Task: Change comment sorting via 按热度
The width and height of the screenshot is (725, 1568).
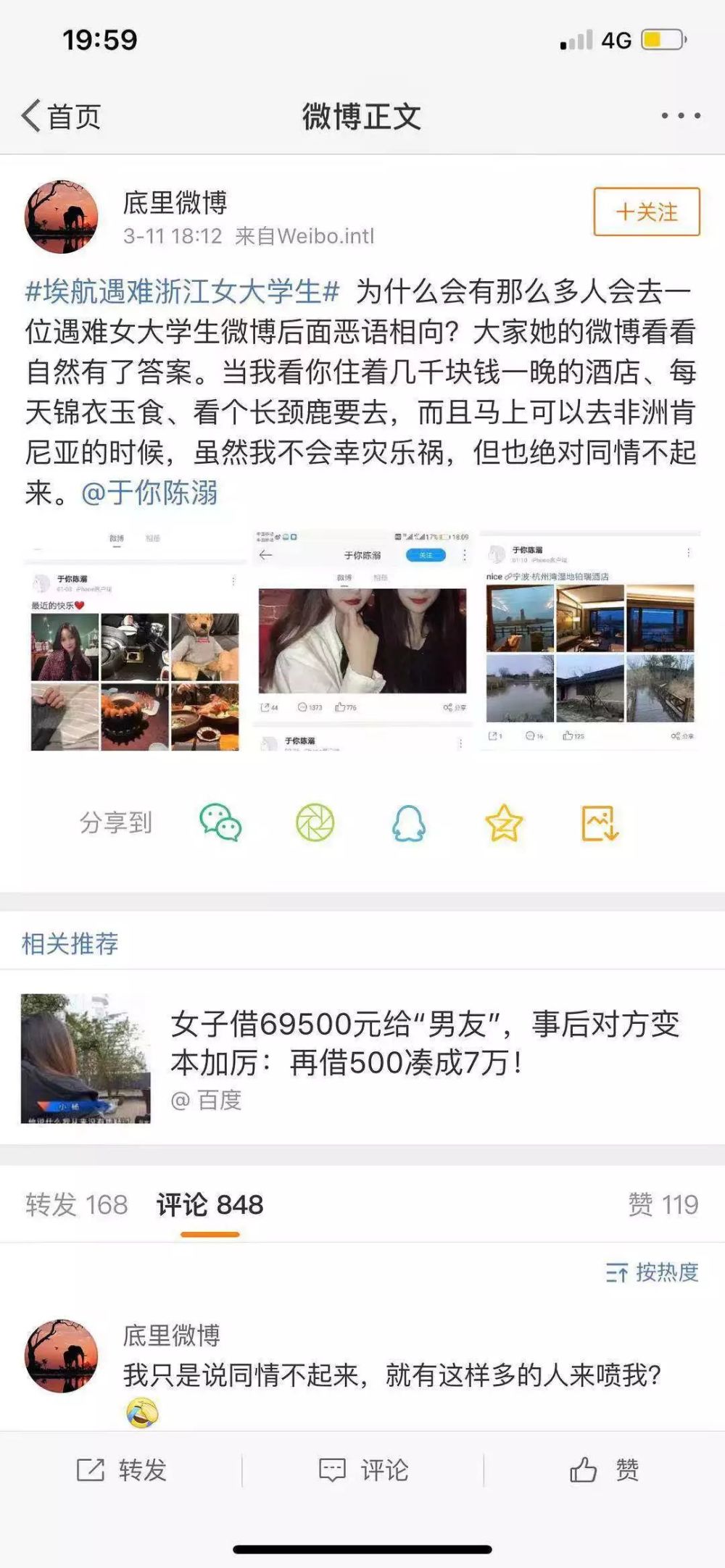Action: (x=652, y=1272)
